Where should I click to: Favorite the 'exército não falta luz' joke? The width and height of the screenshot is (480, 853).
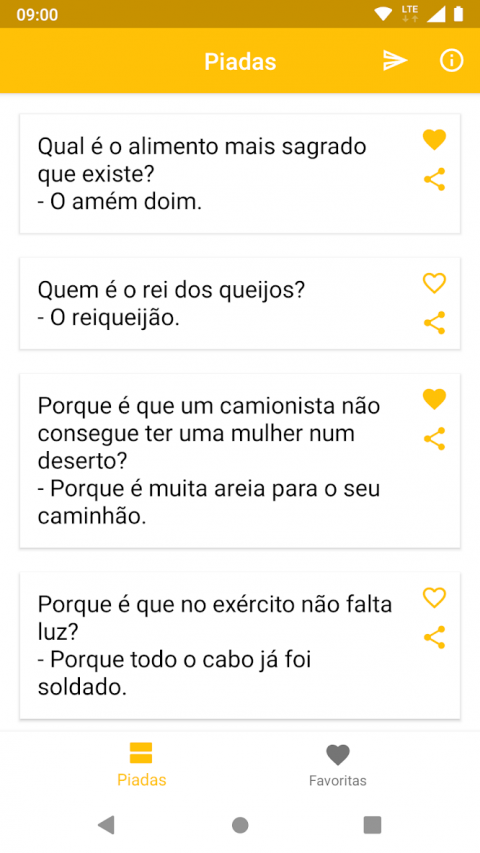coord(434,597)
